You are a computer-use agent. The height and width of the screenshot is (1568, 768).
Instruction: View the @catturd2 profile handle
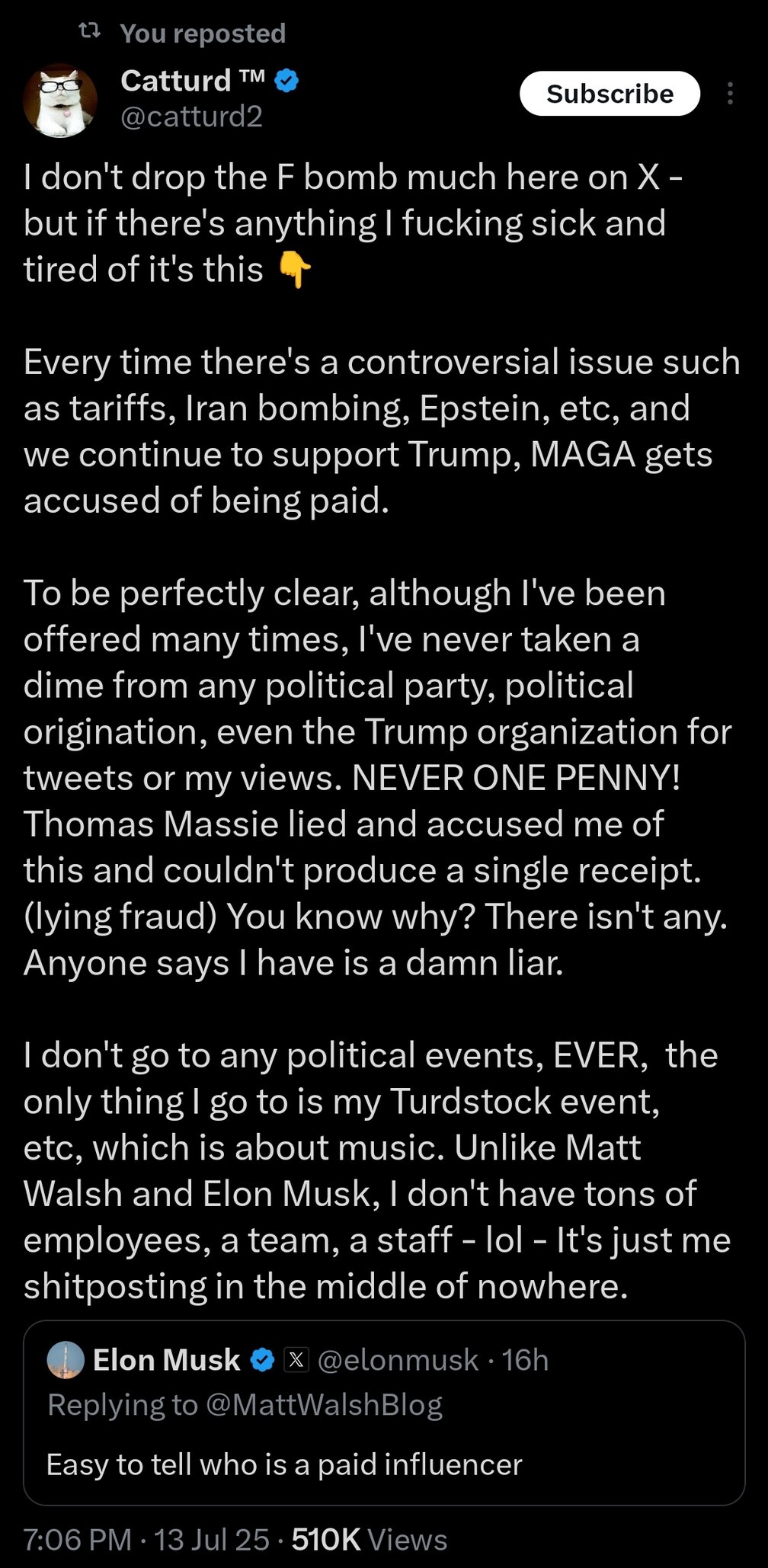click(x=191, y=117)
